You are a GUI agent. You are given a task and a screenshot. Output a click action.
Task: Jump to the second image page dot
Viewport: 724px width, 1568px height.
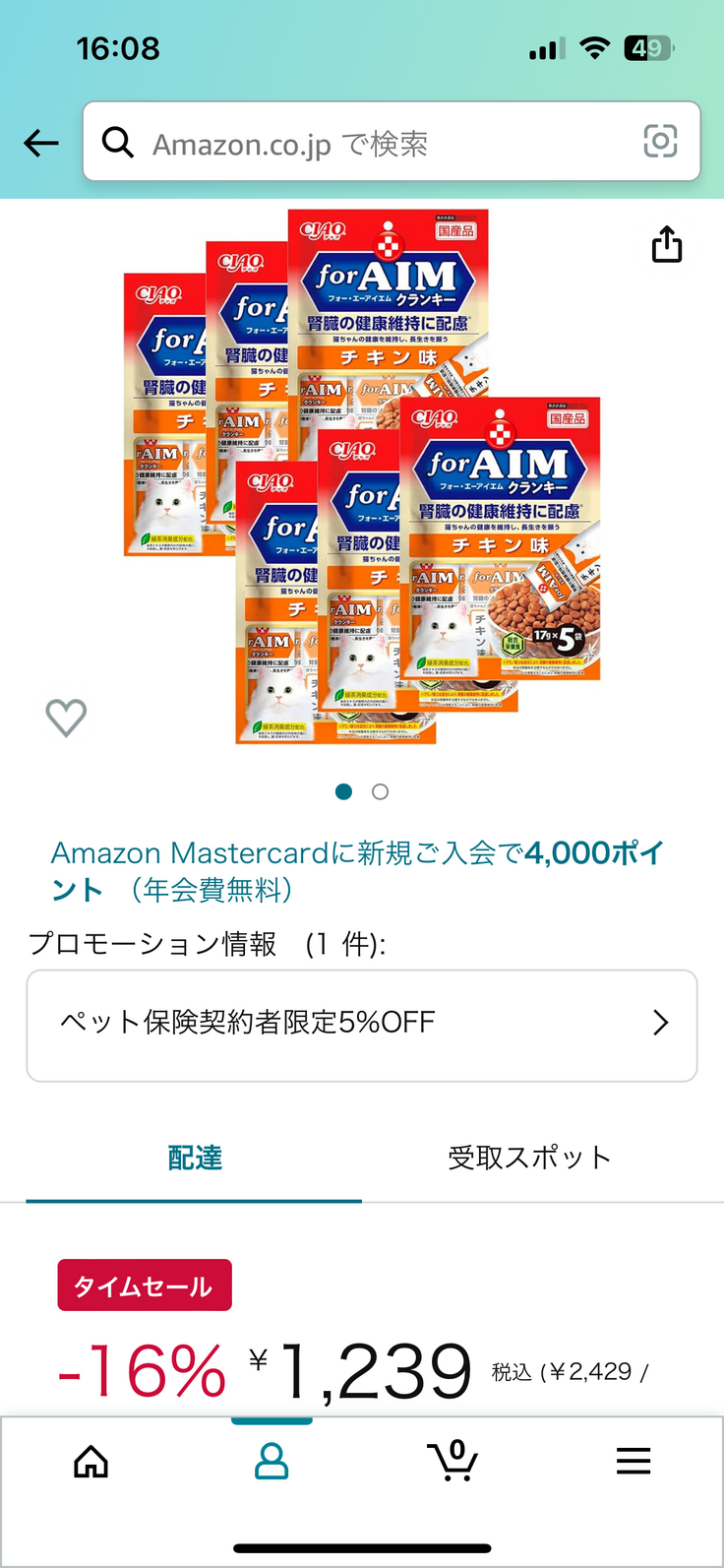click(x=381, y=791)
